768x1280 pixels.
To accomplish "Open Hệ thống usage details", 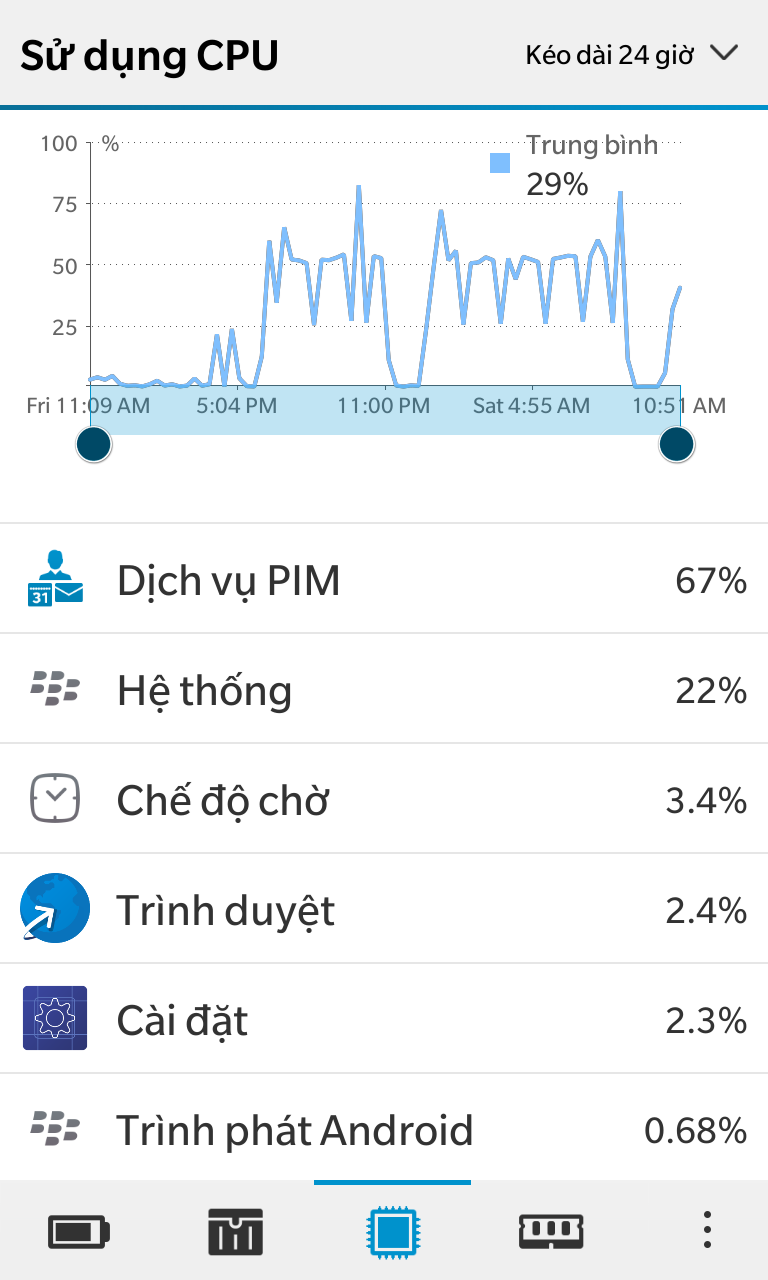I will click(x=384, y=689).
